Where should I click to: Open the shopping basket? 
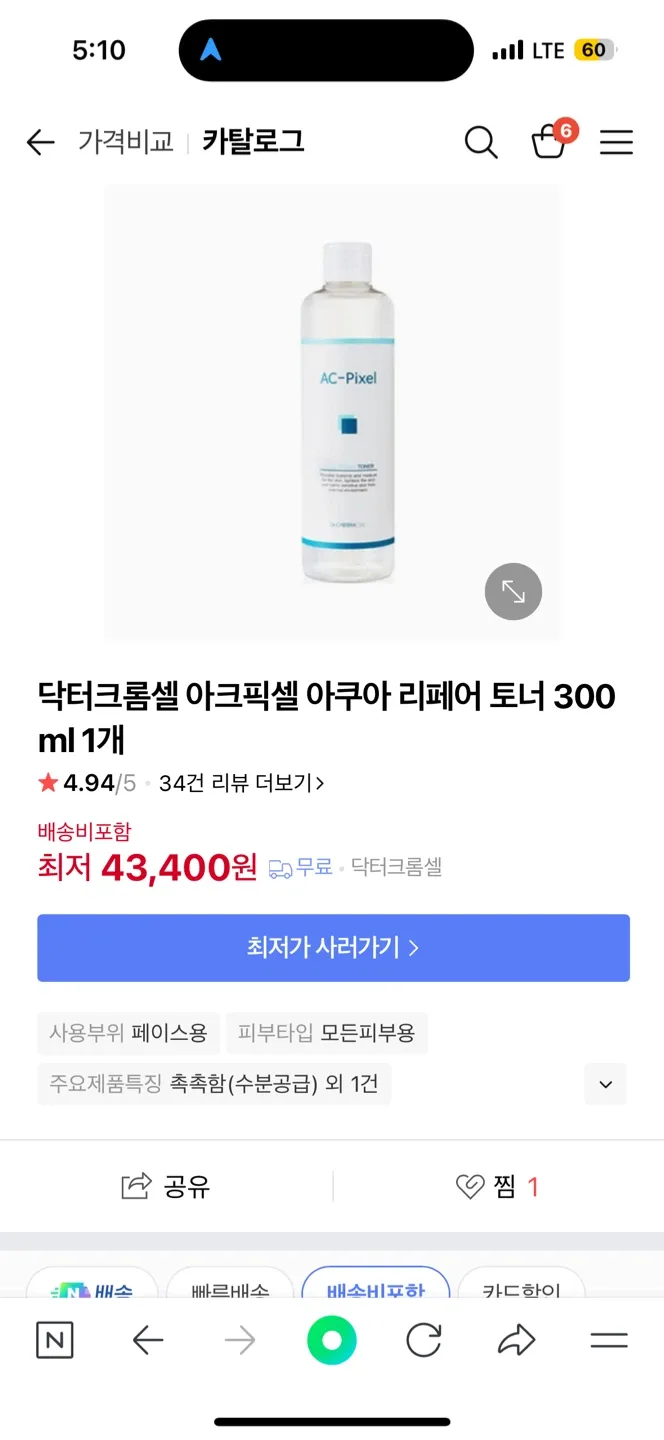pyautogui.click(x=549, y=142)
